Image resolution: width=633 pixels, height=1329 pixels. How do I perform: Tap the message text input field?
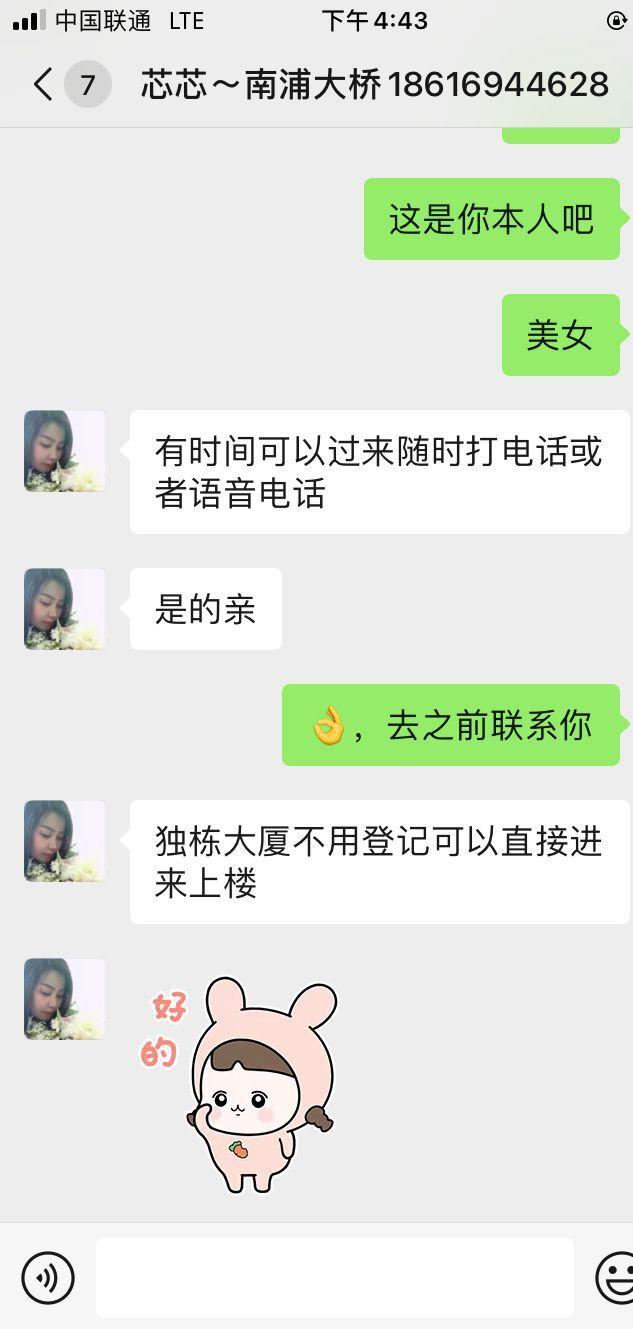click(x=334, y=1277)
